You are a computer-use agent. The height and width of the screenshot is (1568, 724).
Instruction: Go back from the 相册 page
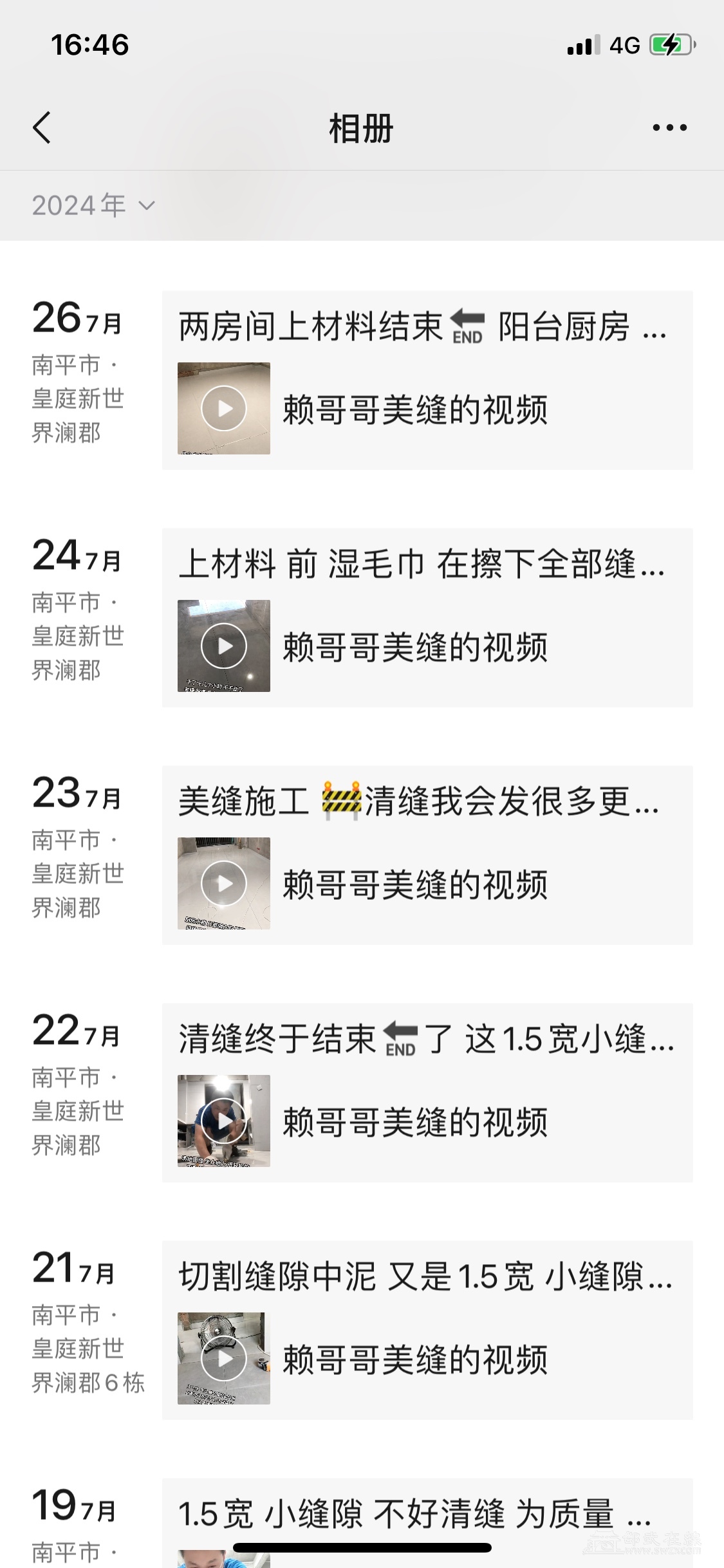click(x=42, y=127)
